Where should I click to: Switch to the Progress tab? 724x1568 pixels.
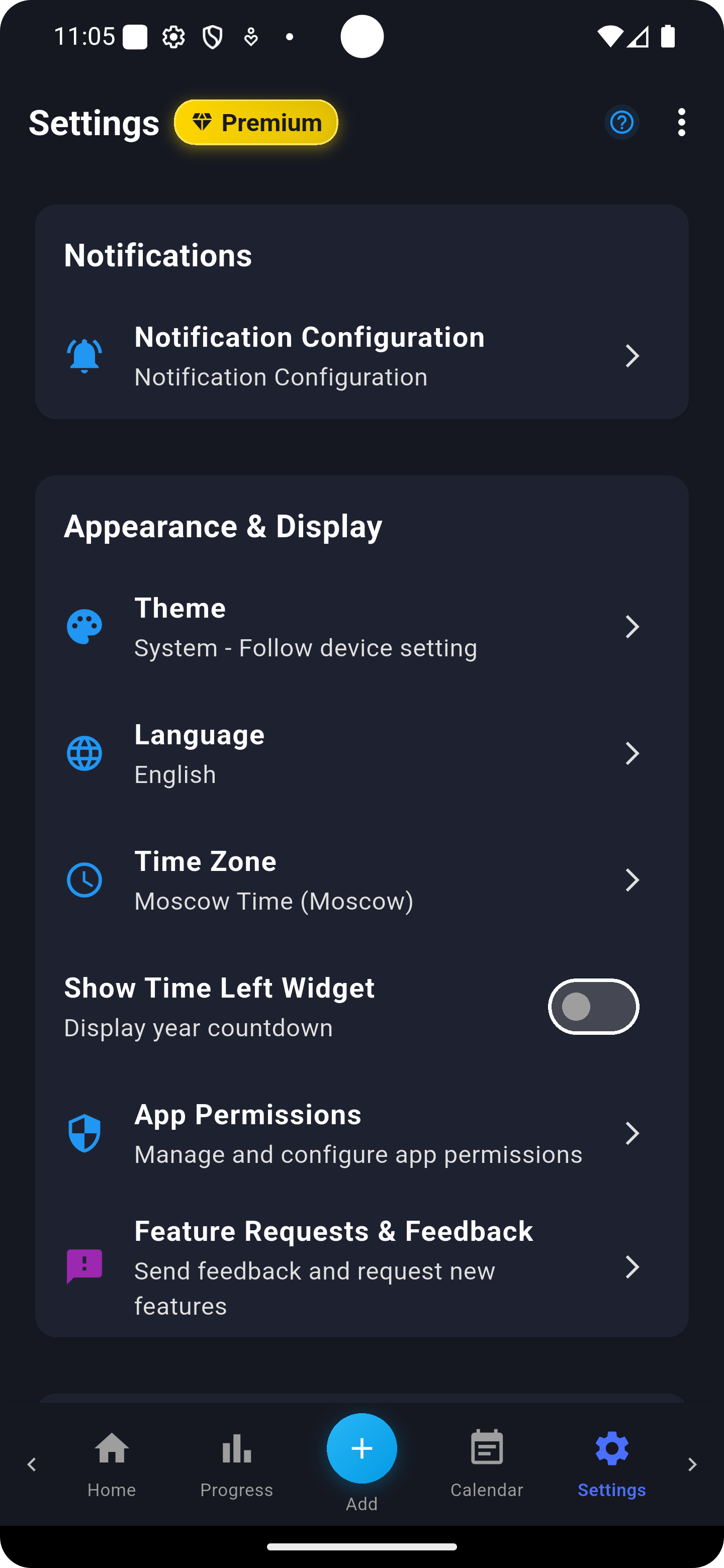point(237,1464)
